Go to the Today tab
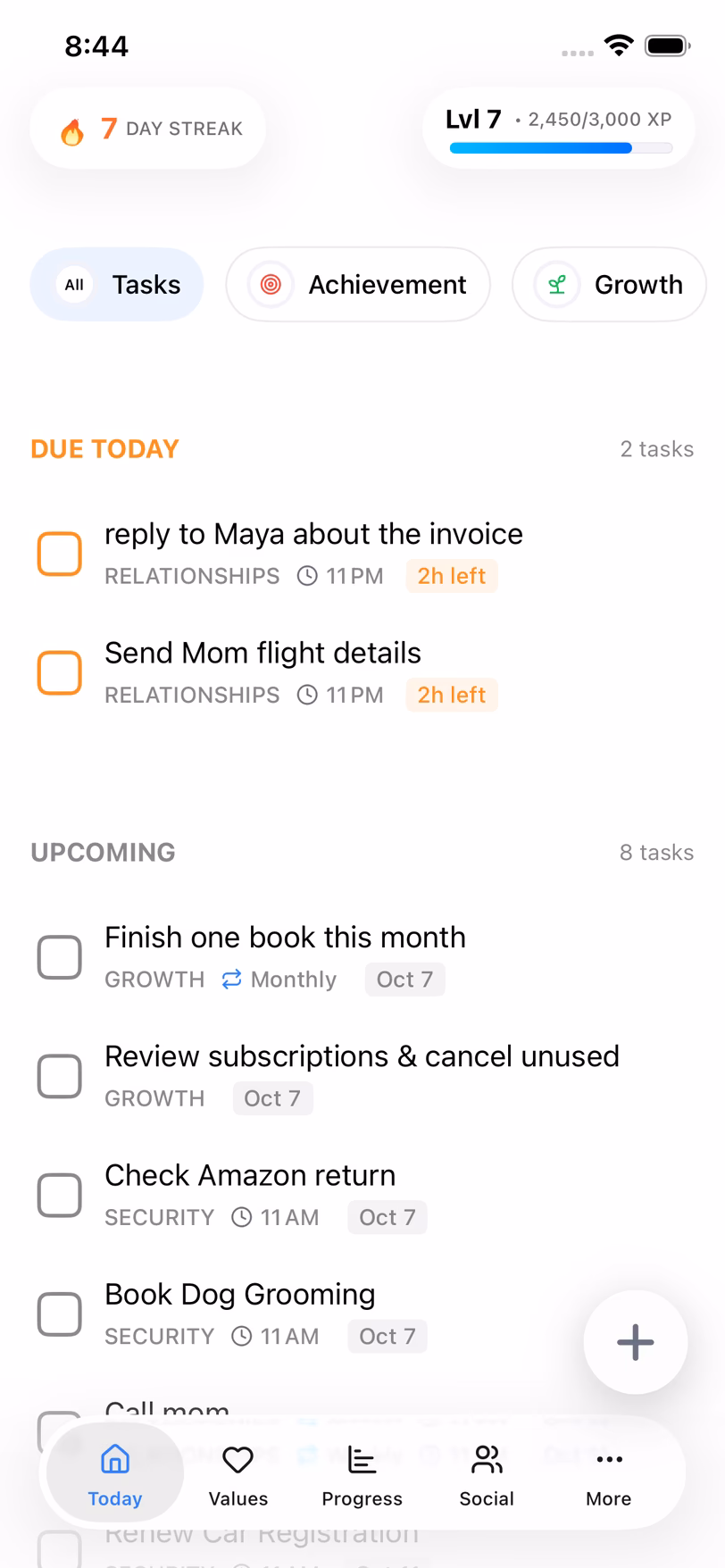Image resolution: width=725 pixels, height=1568 pixels. [115, 1475]
